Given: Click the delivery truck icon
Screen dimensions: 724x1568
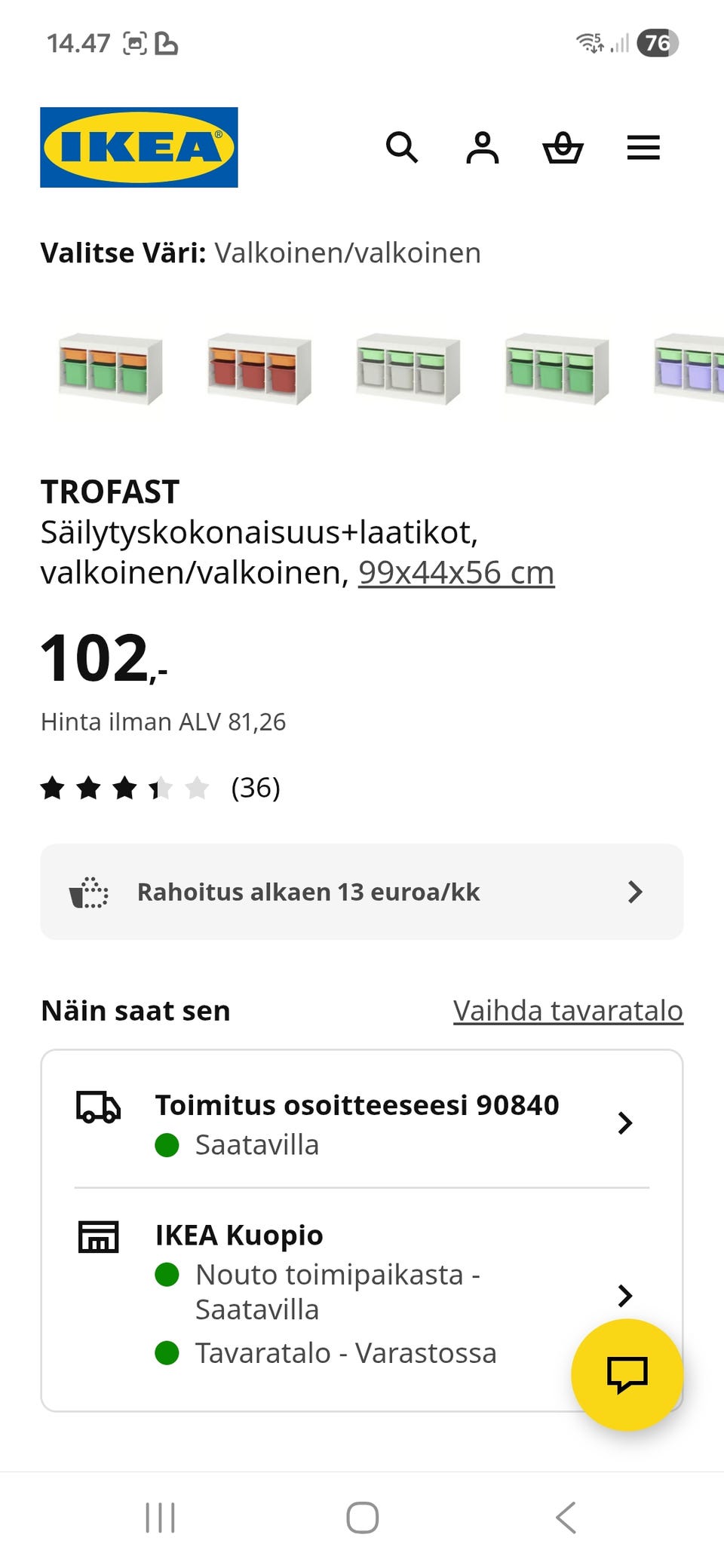Looking at the screenshot, I should click(x=98, y=1108).
